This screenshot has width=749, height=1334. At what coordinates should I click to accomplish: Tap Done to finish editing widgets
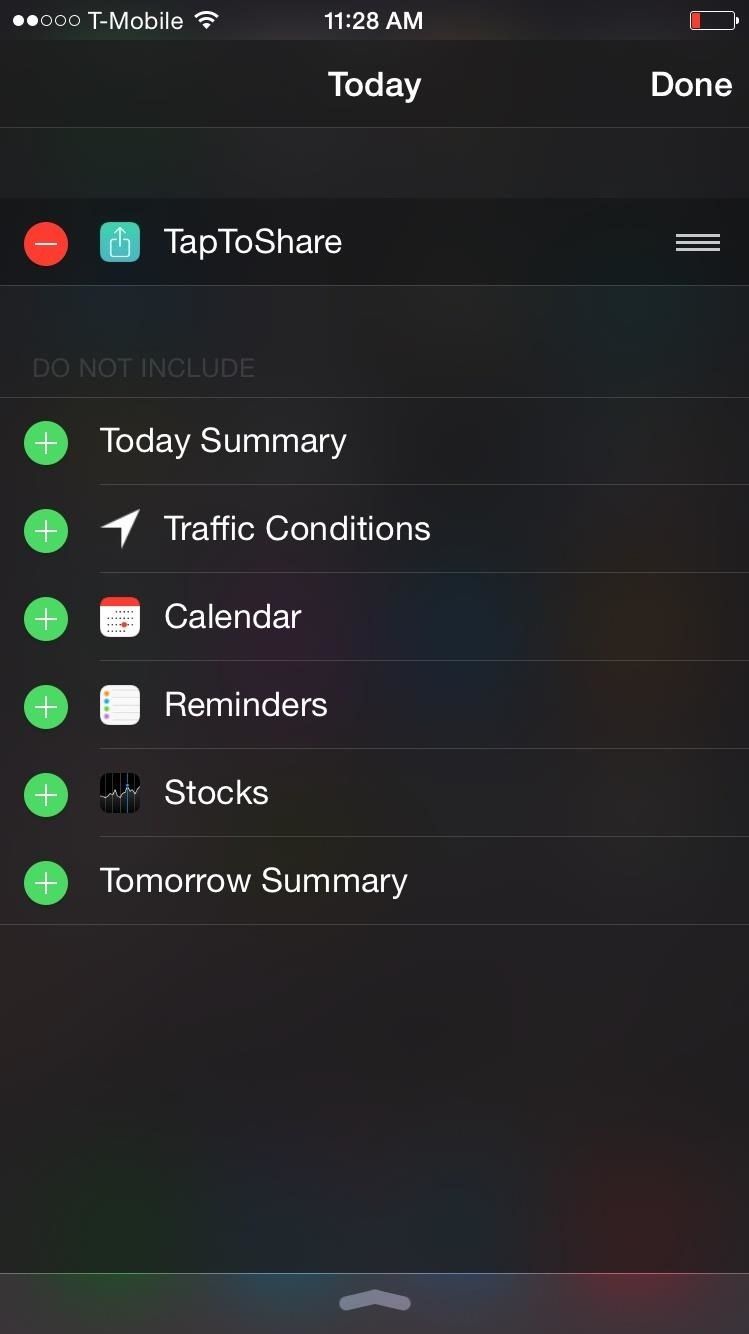pos(691,85)
